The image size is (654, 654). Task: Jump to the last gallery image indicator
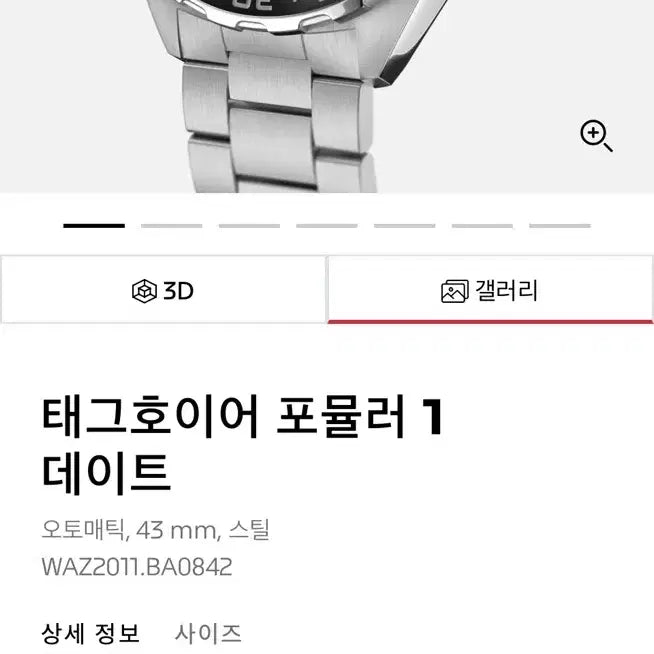point(559,226)
